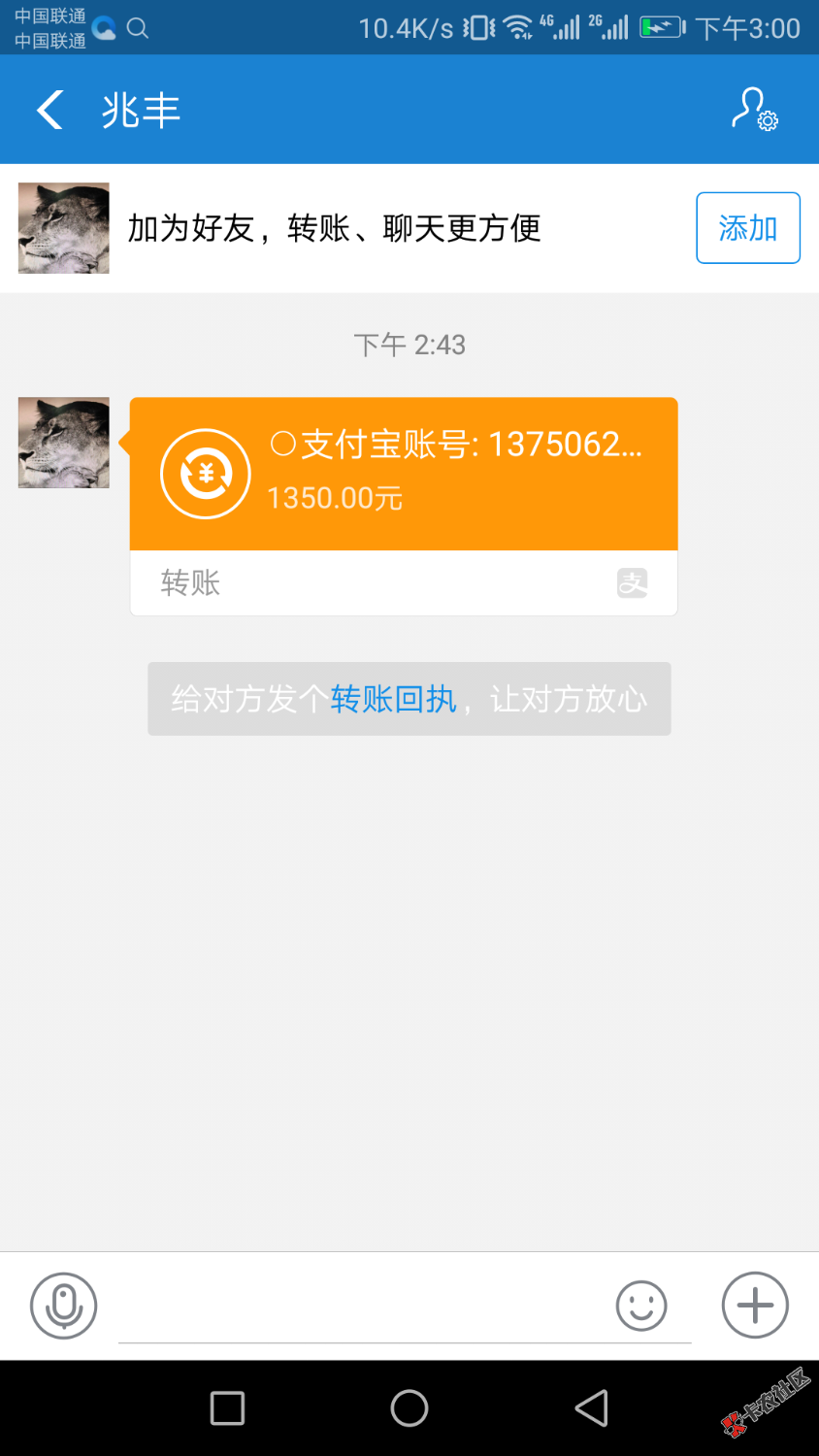Go to the system home screen

coord(409,1408)
